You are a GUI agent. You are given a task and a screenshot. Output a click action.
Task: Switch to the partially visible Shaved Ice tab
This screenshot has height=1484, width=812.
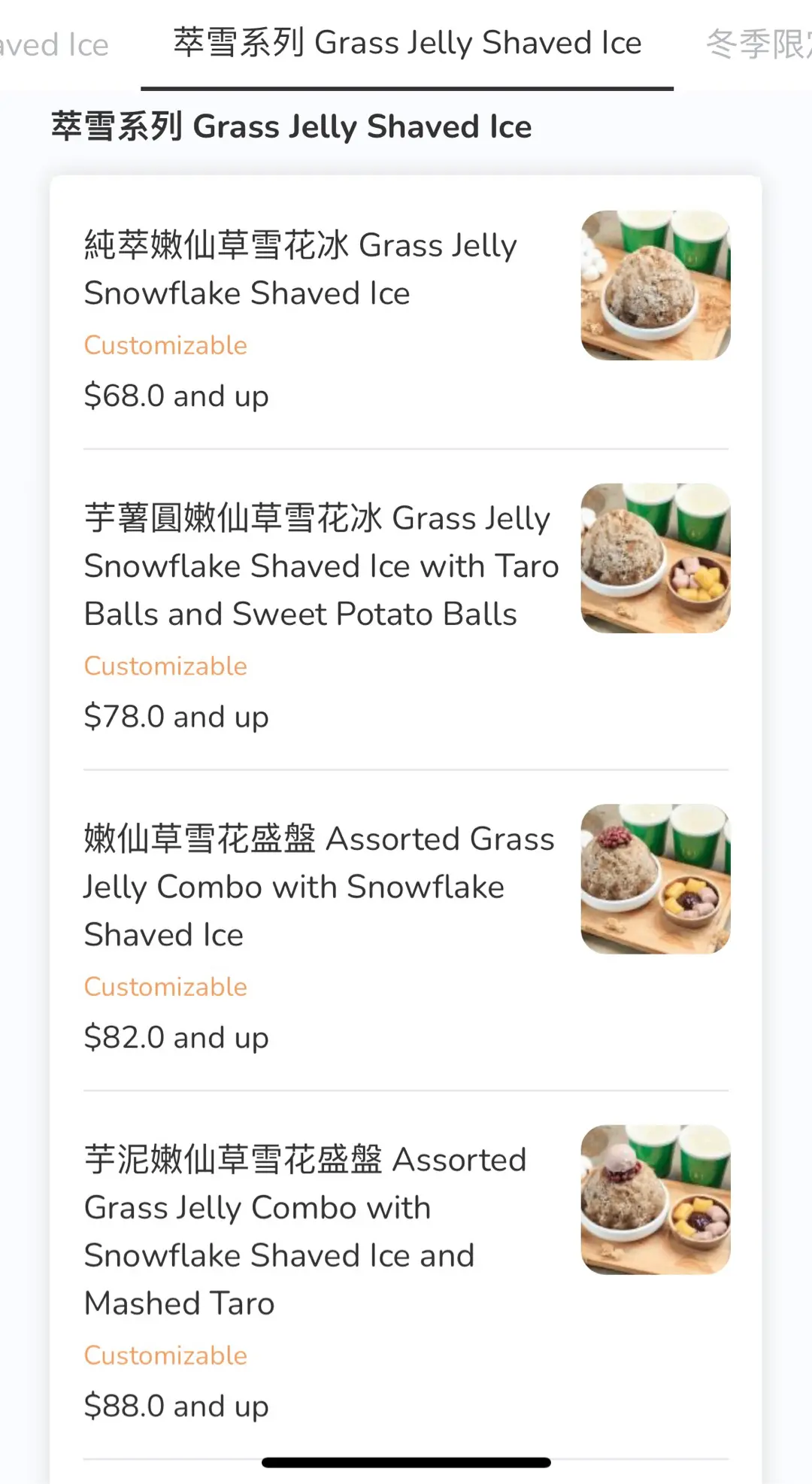pos(54,45)
